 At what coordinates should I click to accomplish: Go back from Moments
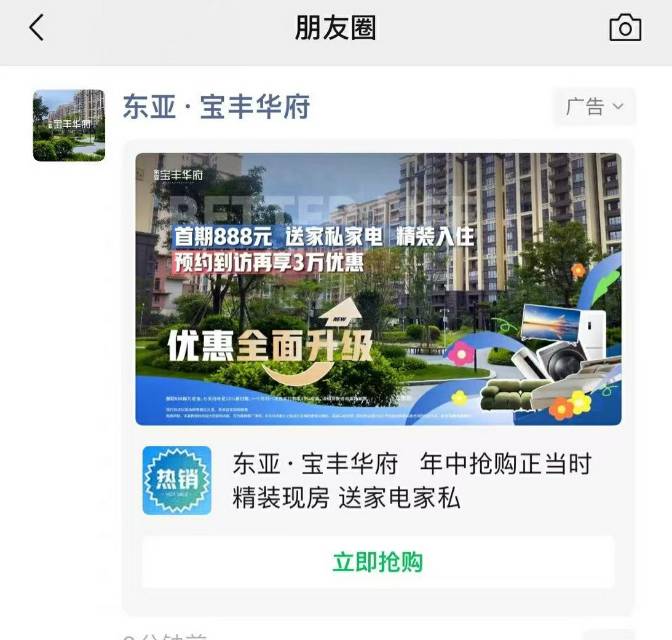pos(37,28)
